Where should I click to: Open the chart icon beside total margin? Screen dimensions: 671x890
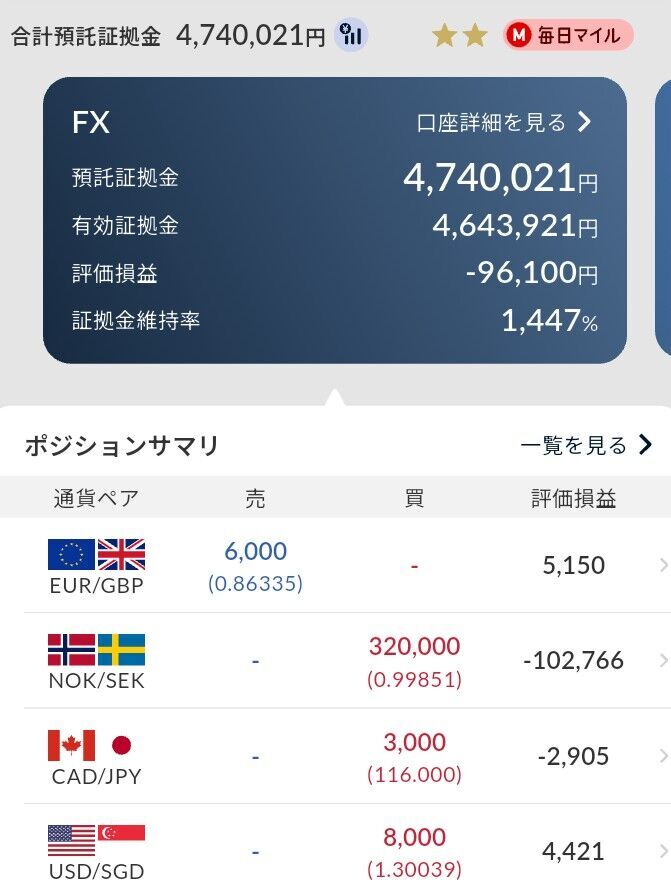point(351,35)
